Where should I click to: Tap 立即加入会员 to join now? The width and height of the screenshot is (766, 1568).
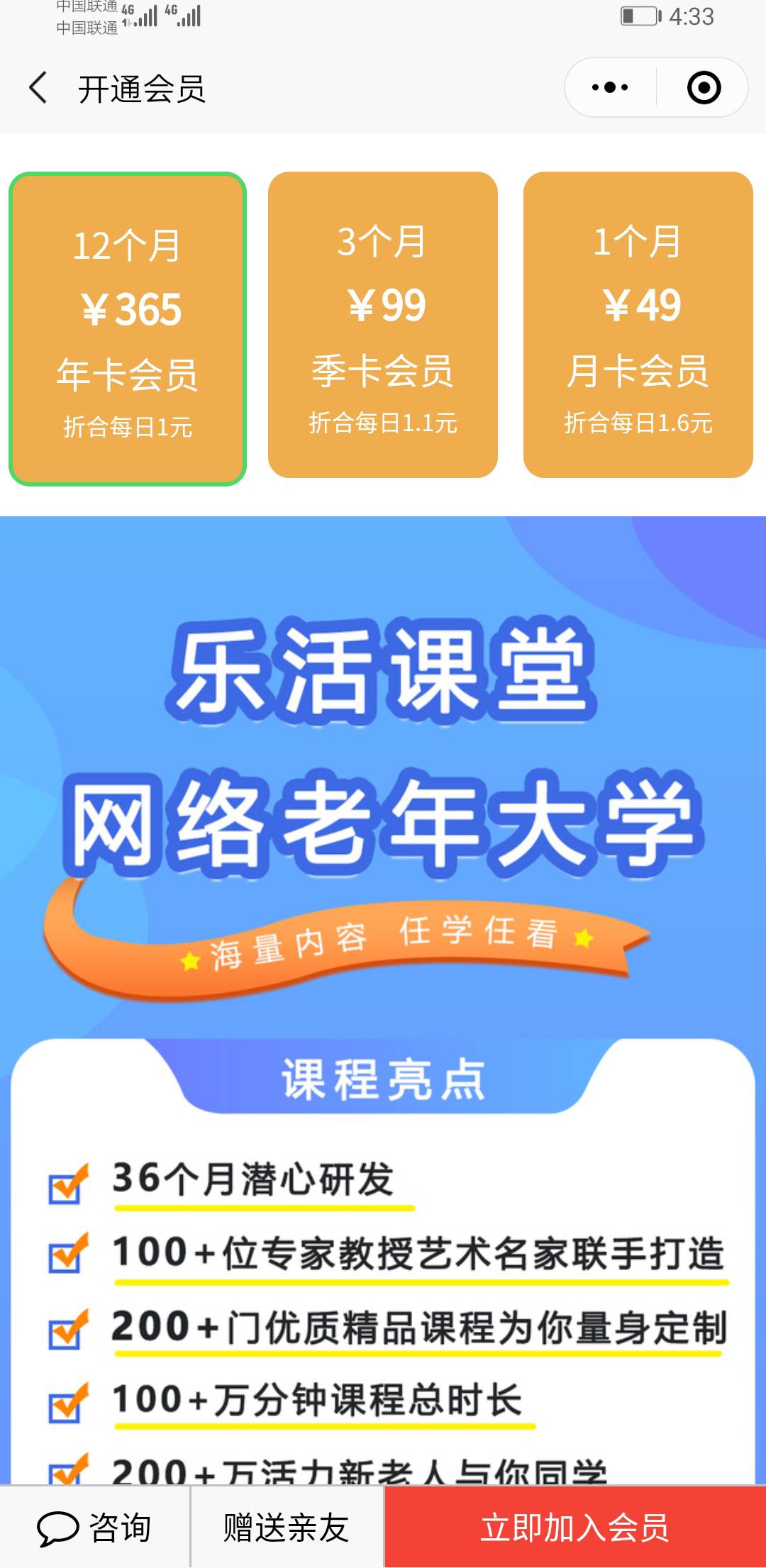(x=574, y=1527)
